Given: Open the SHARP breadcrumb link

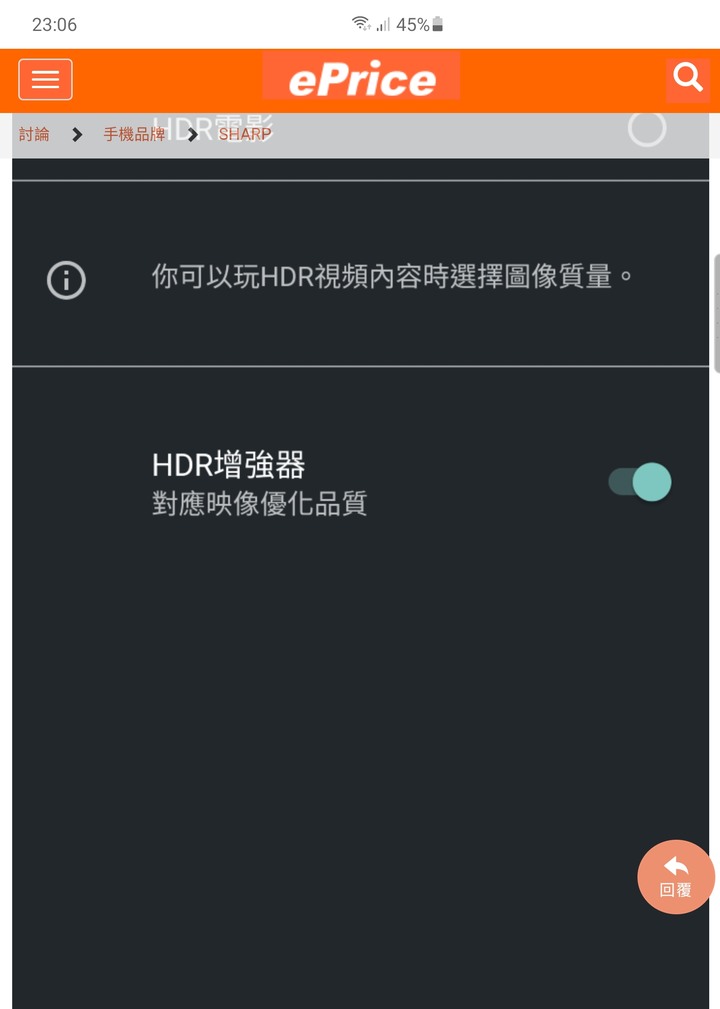Looking at the screenshot, I should point(245,134).
